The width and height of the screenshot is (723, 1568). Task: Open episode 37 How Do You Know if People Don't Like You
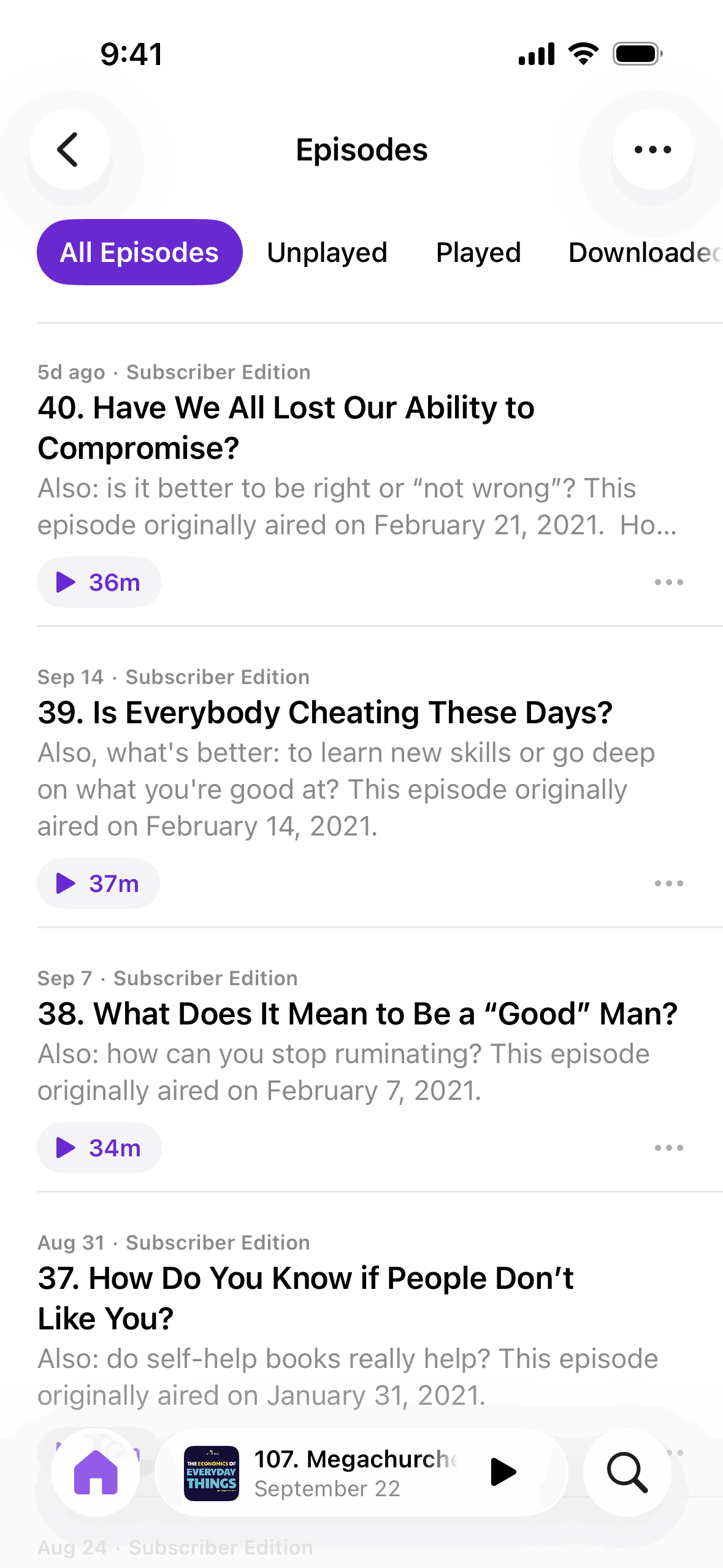click(305, 1298)
